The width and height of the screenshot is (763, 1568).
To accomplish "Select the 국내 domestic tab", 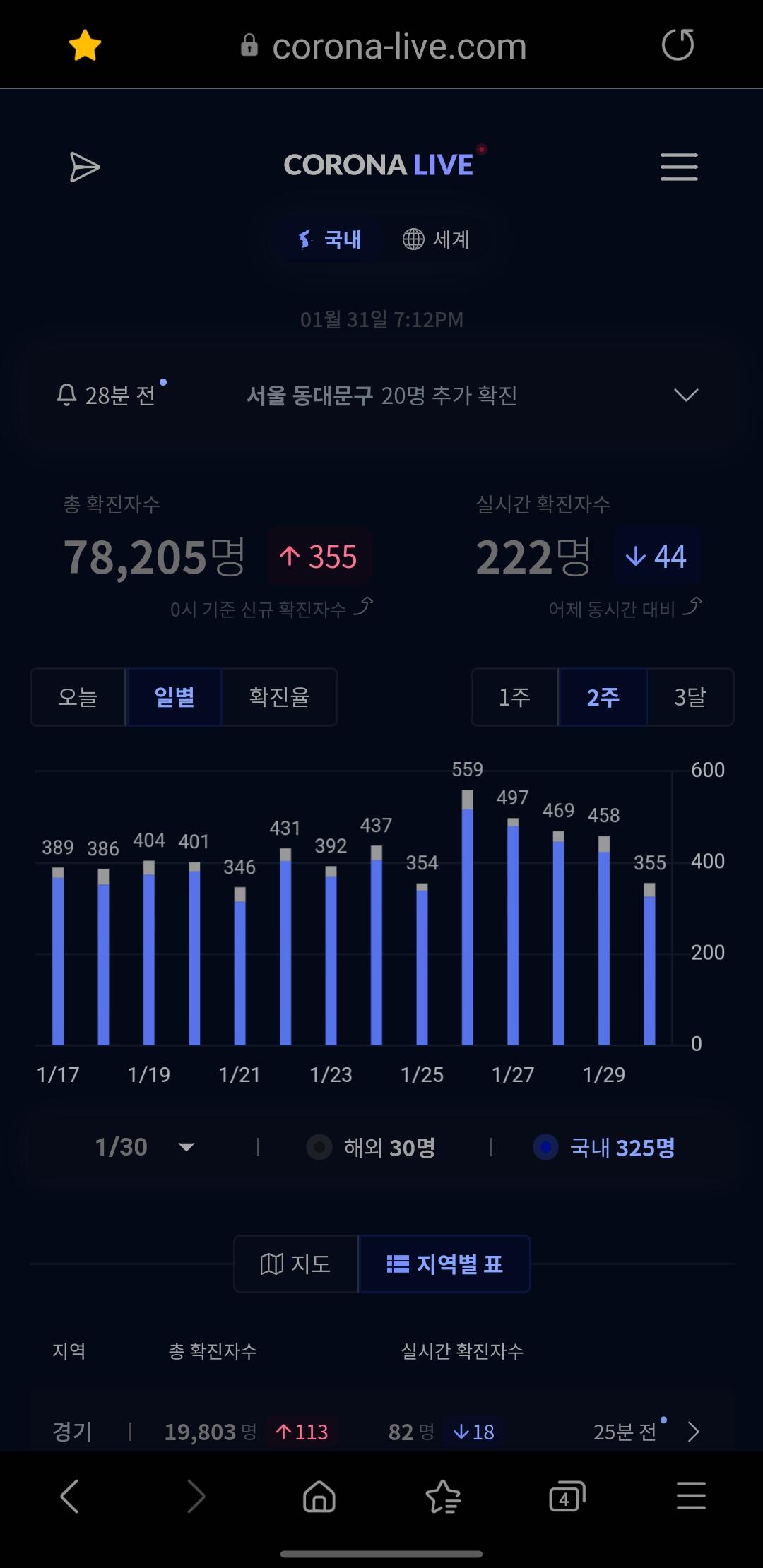I will (x=329, y=239).
